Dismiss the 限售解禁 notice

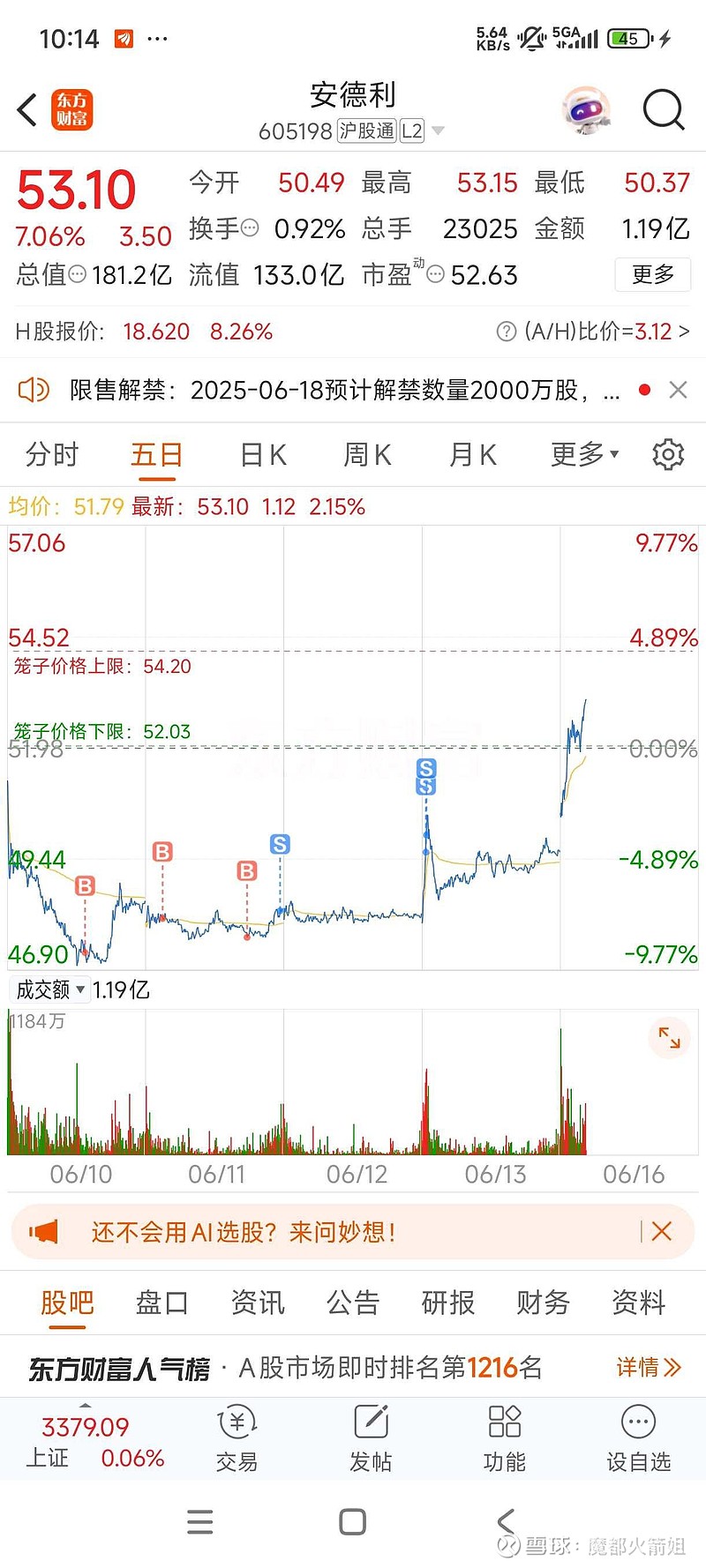coord(678,390)
